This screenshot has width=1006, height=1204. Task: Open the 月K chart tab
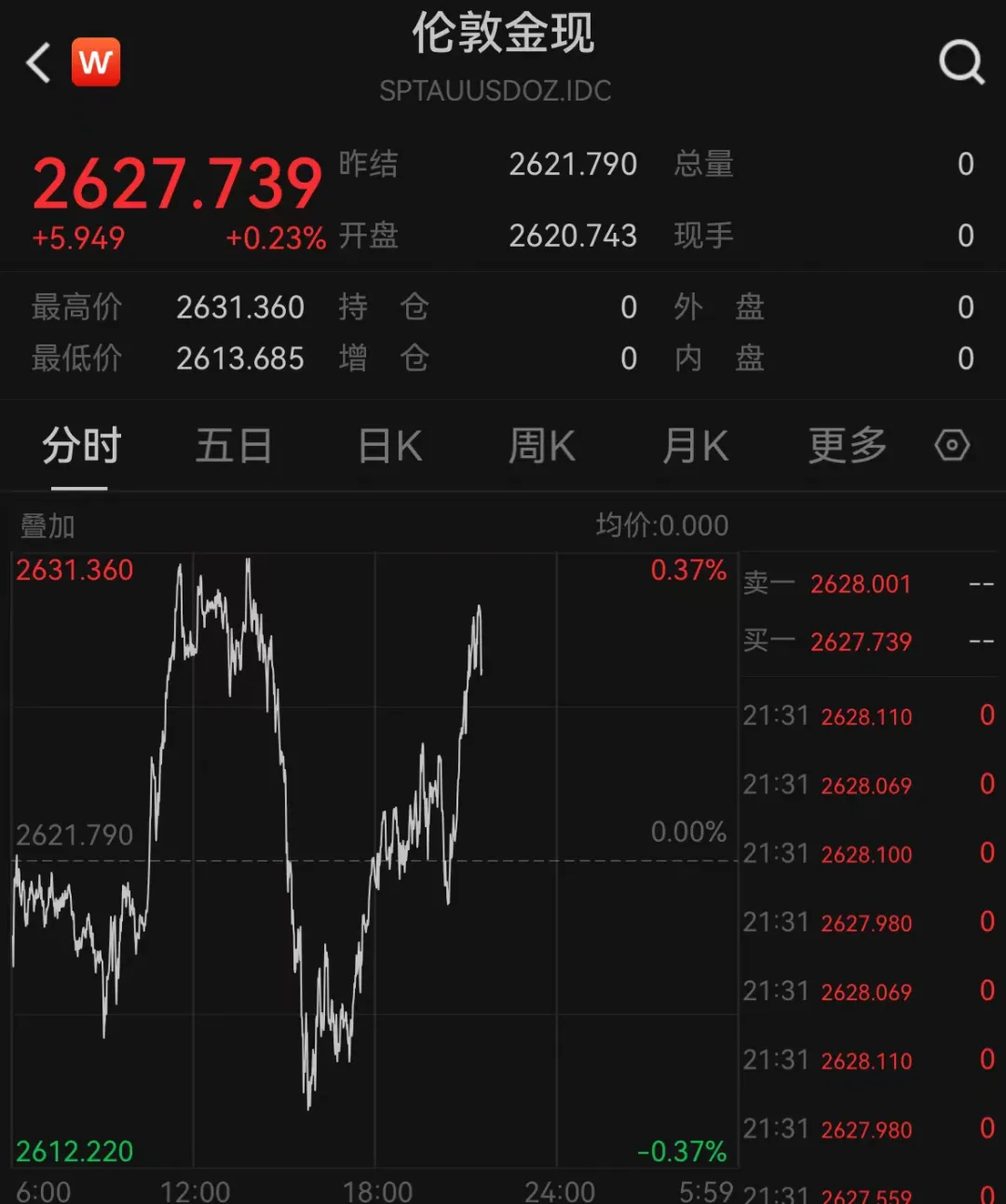click(x=695, y=446)
